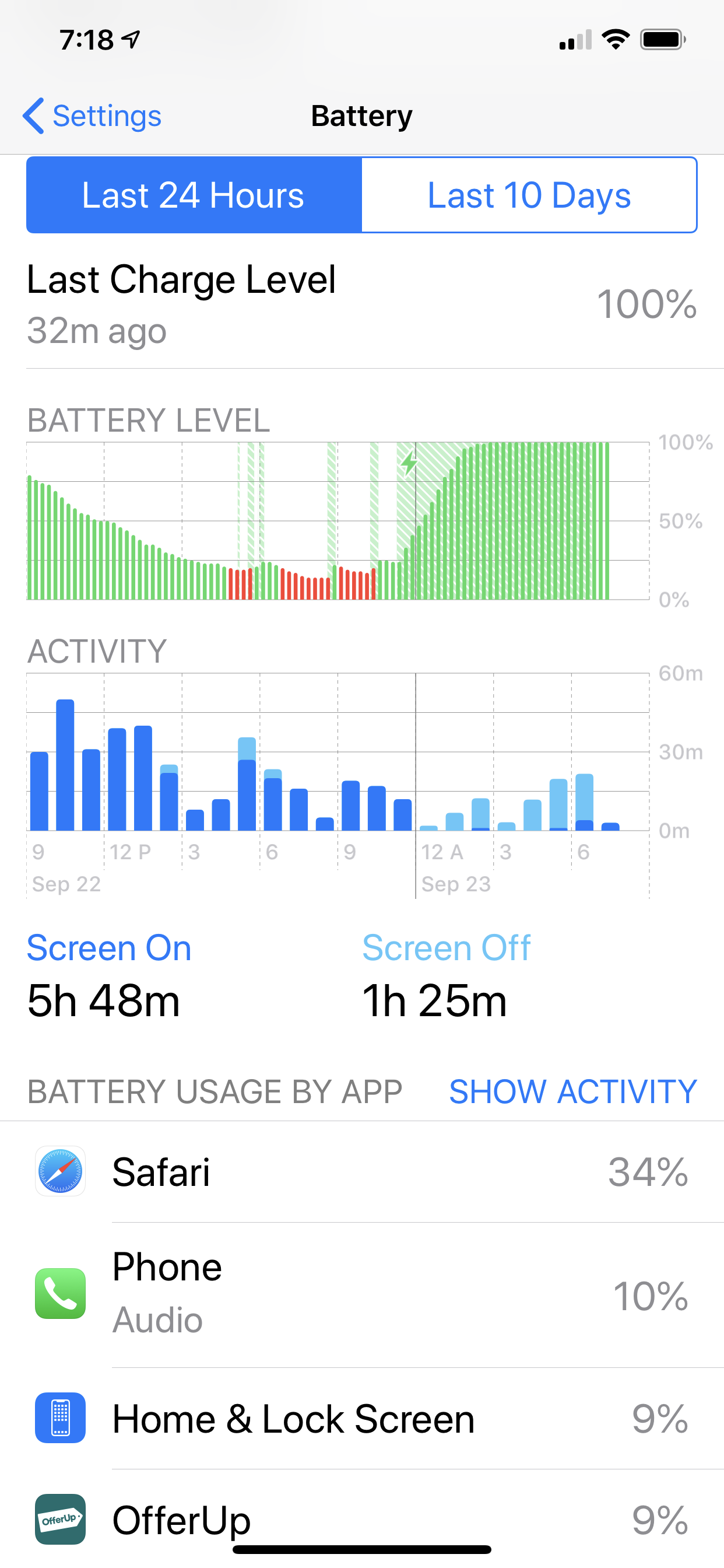724x1568 pixels.
Task: Open the OfferUp usage row
Action: pyautogui.click(x=362, y=1518)
